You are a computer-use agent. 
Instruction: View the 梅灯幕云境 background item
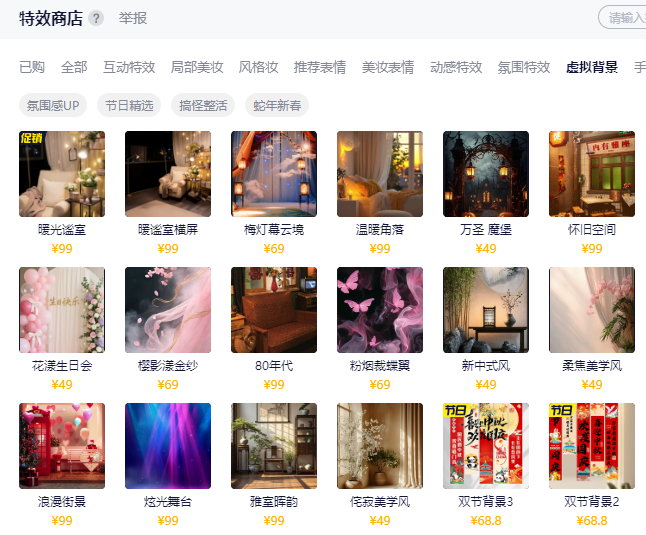point(274,174)
